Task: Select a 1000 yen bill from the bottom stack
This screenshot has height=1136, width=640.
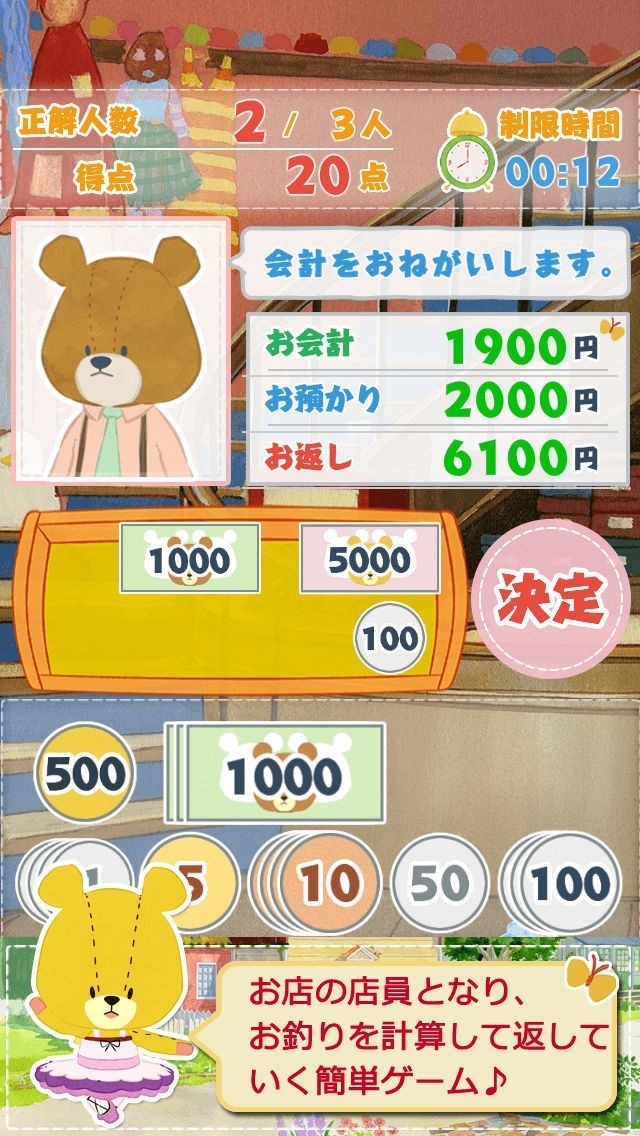Action: point(282,774)
